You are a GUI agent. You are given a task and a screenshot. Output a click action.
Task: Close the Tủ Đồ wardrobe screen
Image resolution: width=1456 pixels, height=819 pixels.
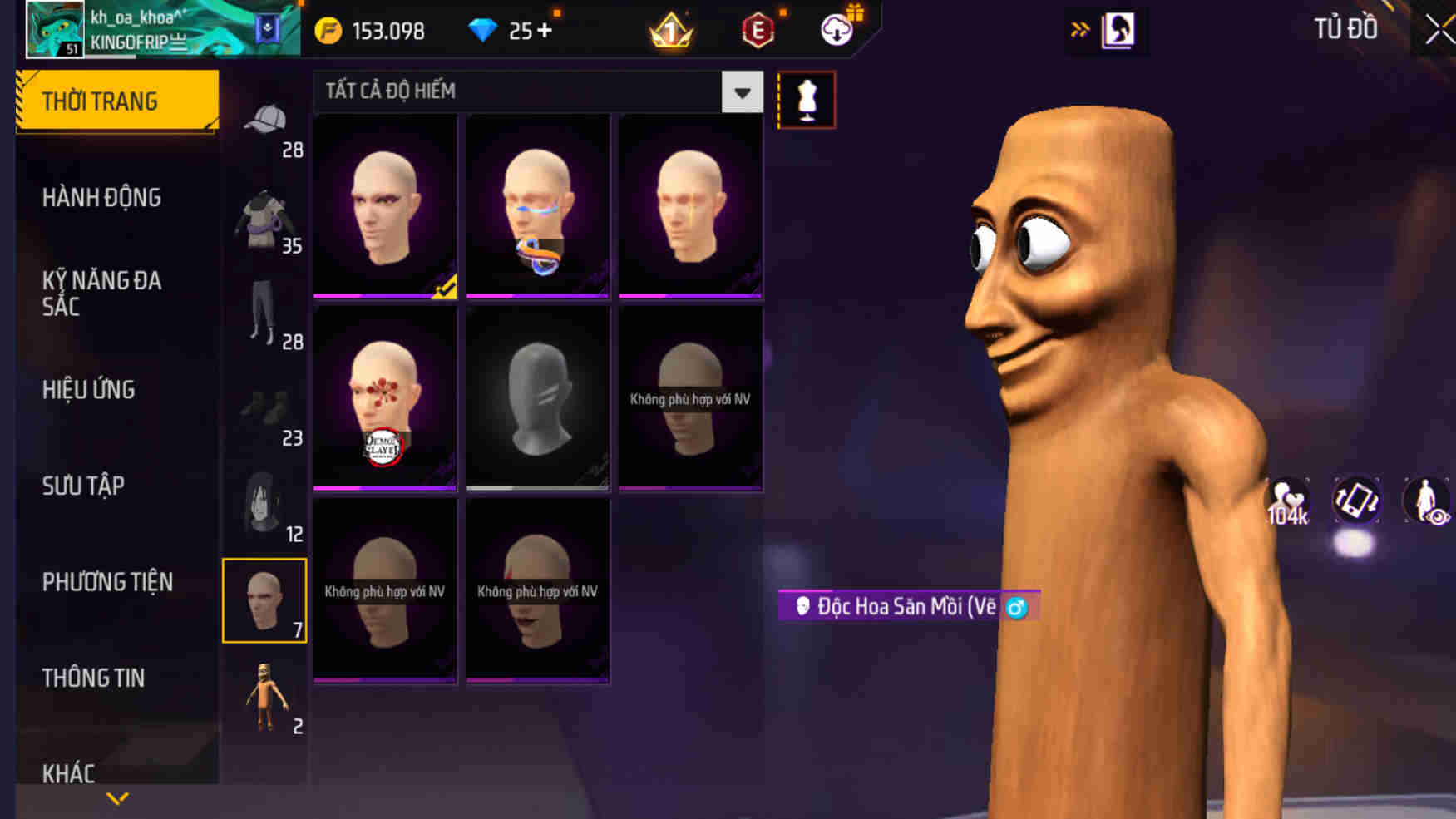point(1438,31)
